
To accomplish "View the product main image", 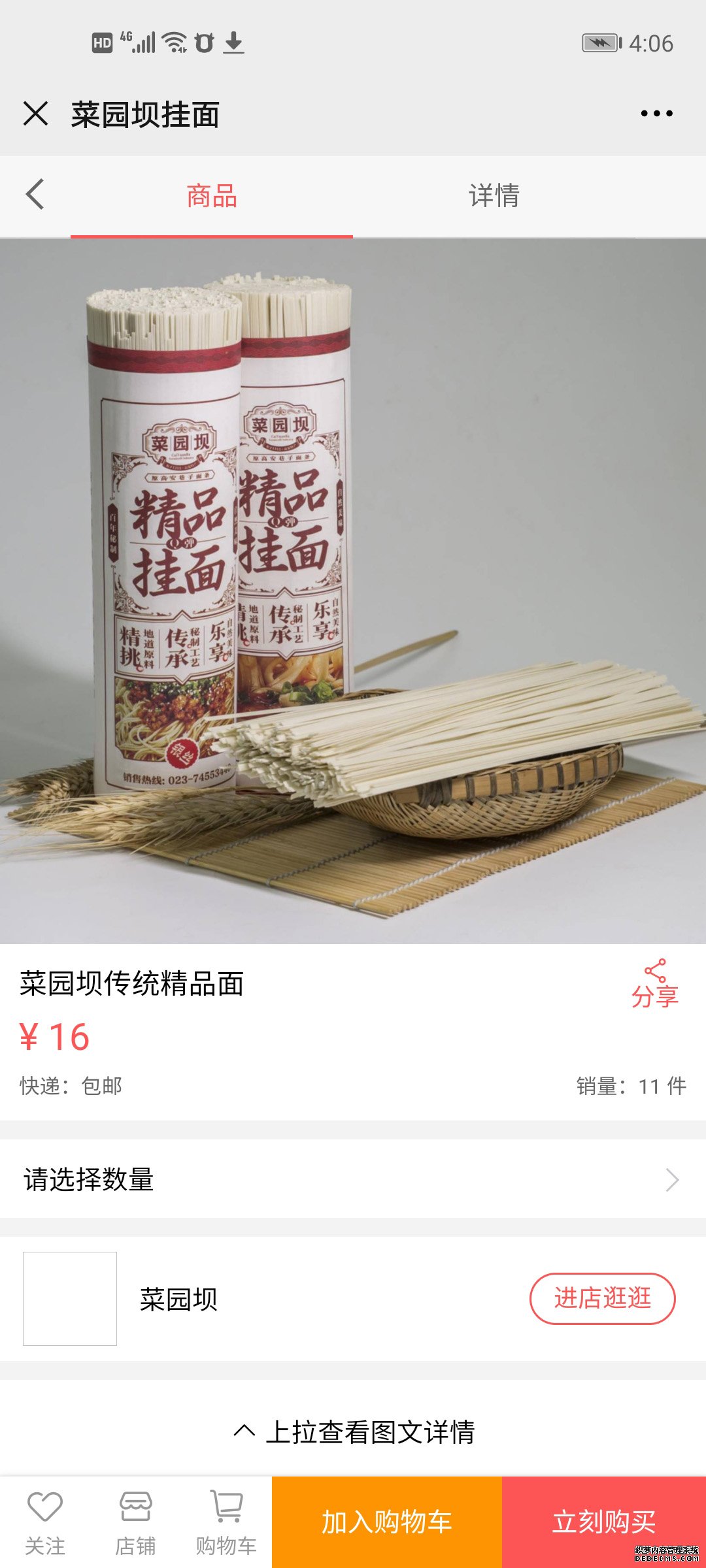I will (x=353, y=591).
